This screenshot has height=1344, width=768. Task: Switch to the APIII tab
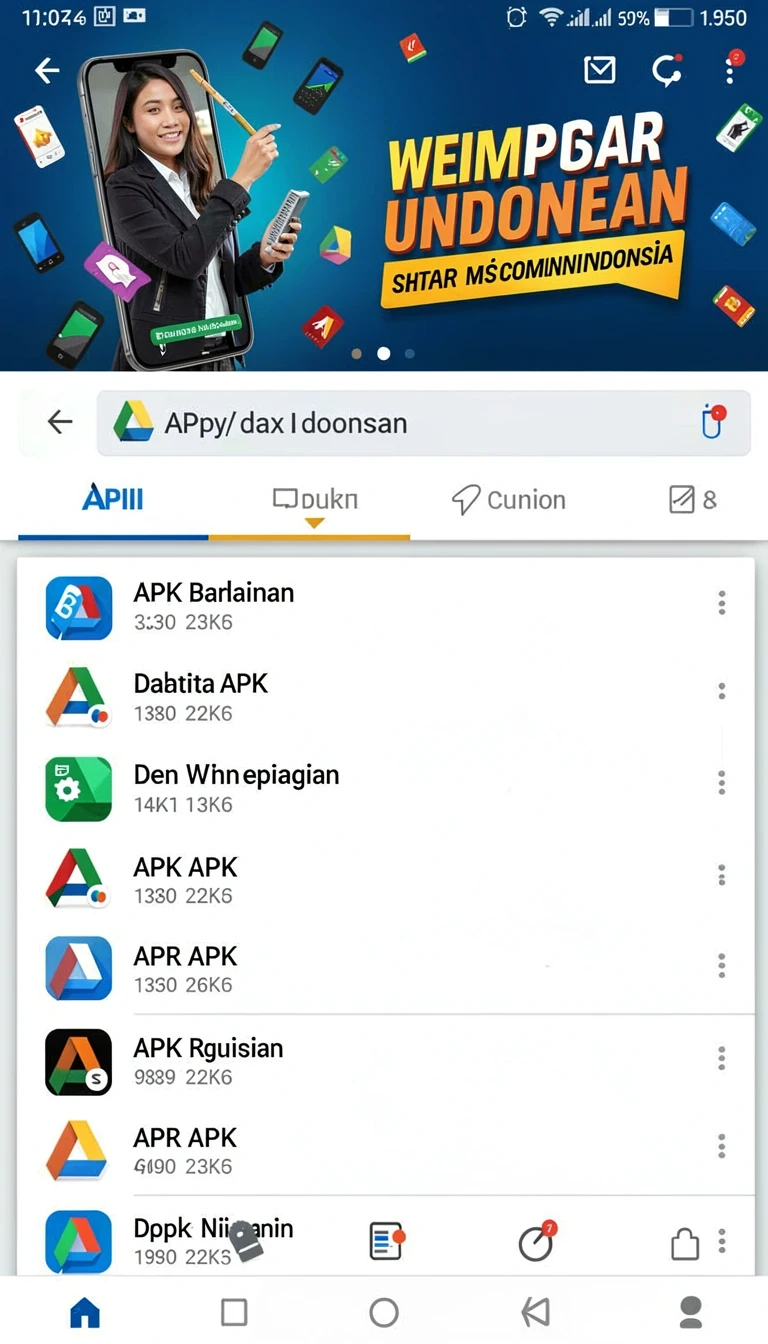point(113,499)
